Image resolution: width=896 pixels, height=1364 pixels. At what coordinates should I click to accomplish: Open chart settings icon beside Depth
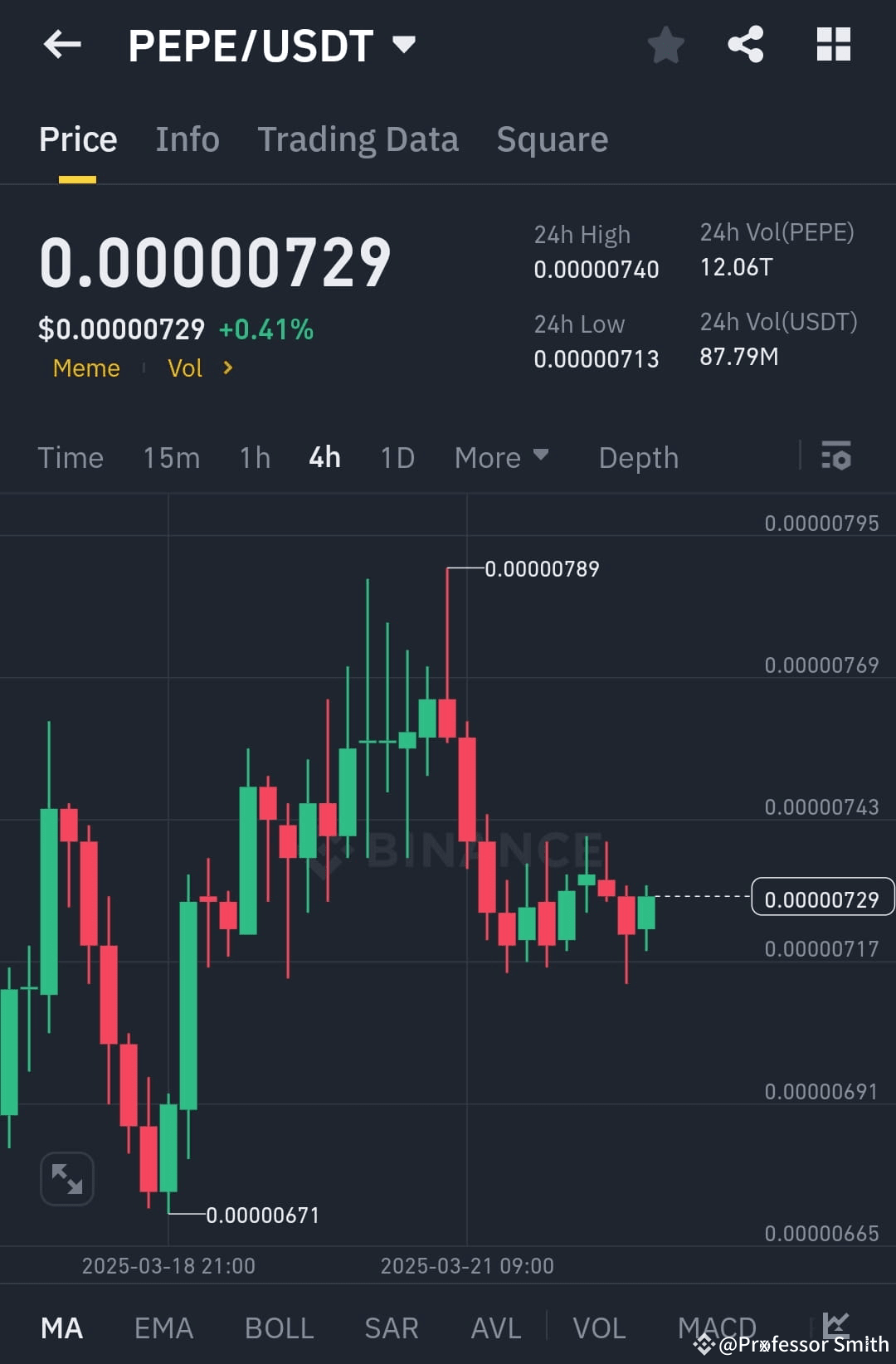tap(837, 457)
